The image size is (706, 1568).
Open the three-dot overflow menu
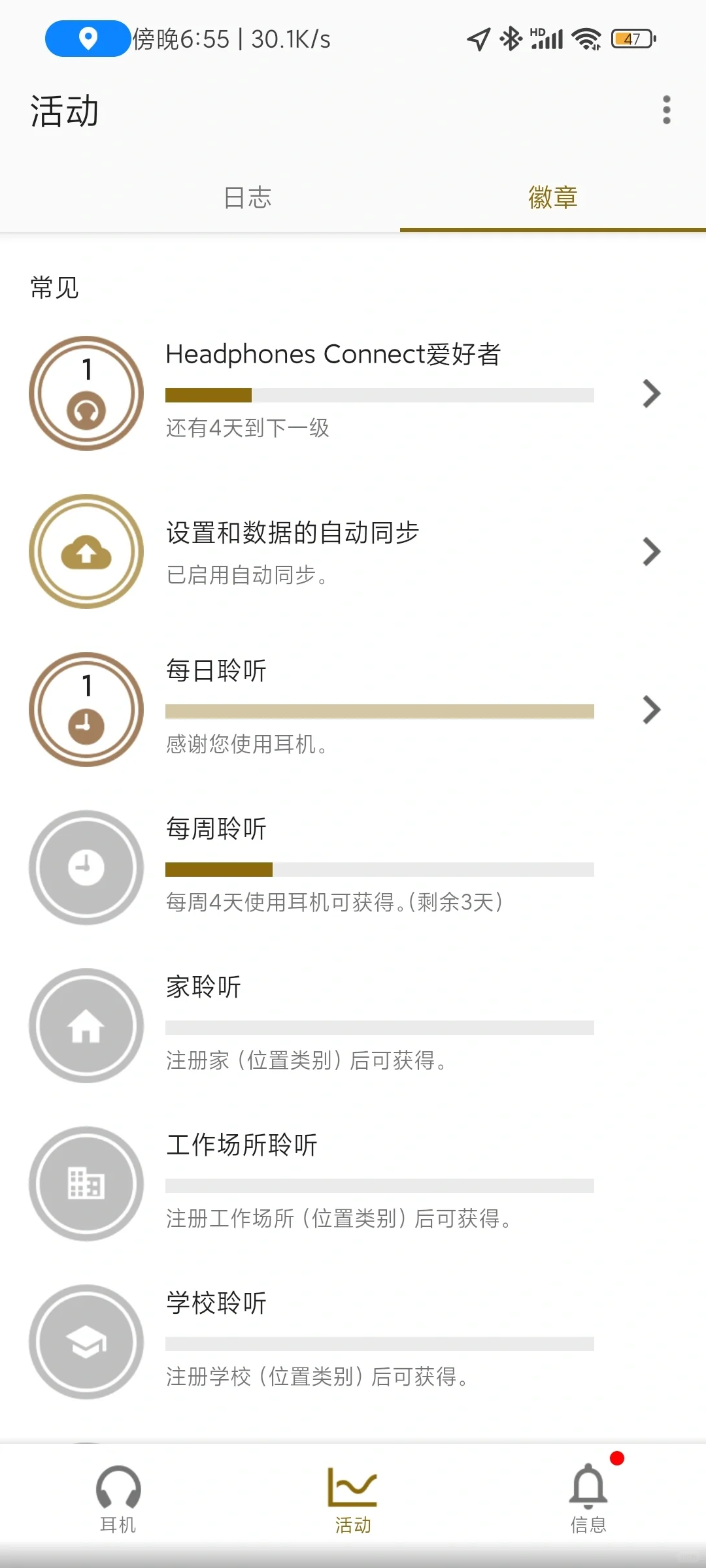[x=666, y=110]
